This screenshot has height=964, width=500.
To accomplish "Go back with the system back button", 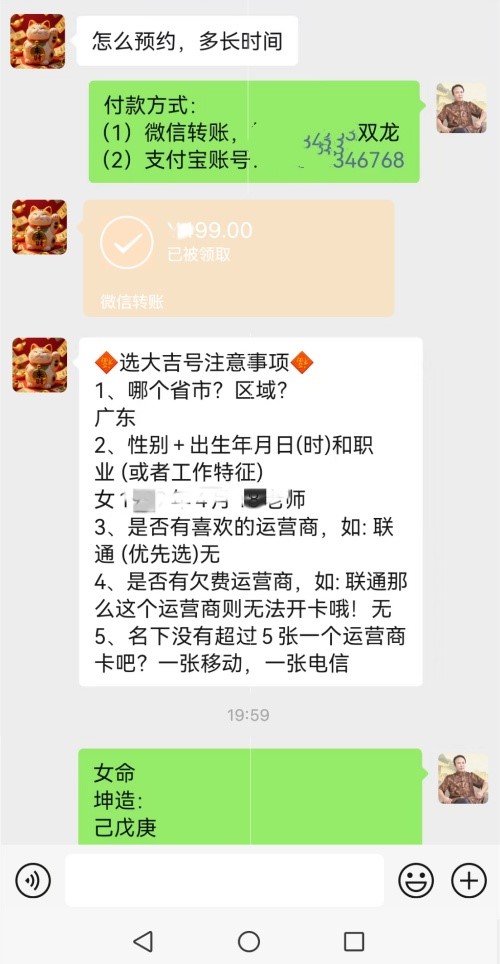I will [x=143, y=941].
